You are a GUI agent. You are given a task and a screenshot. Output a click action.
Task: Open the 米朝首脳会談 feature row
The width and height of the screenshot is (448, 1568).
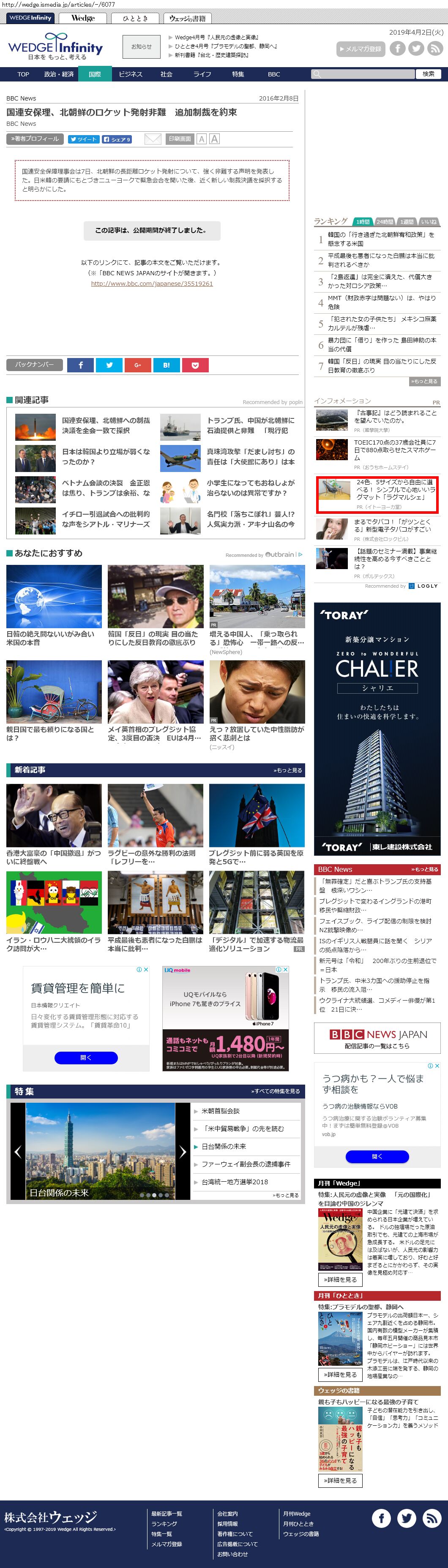tap(221, 1111)
